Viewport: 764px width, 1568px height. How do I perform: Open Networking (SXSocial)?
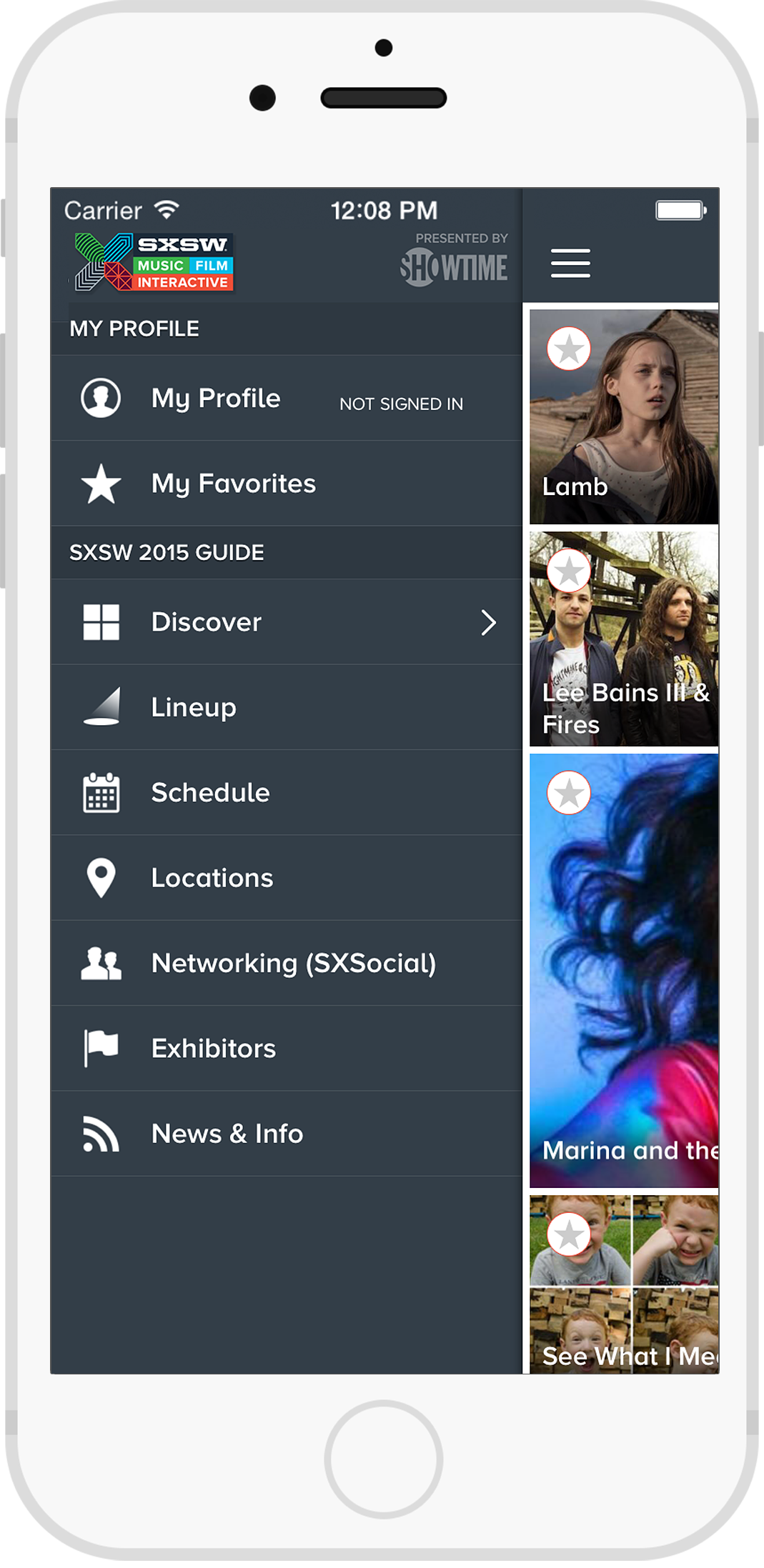286,963
